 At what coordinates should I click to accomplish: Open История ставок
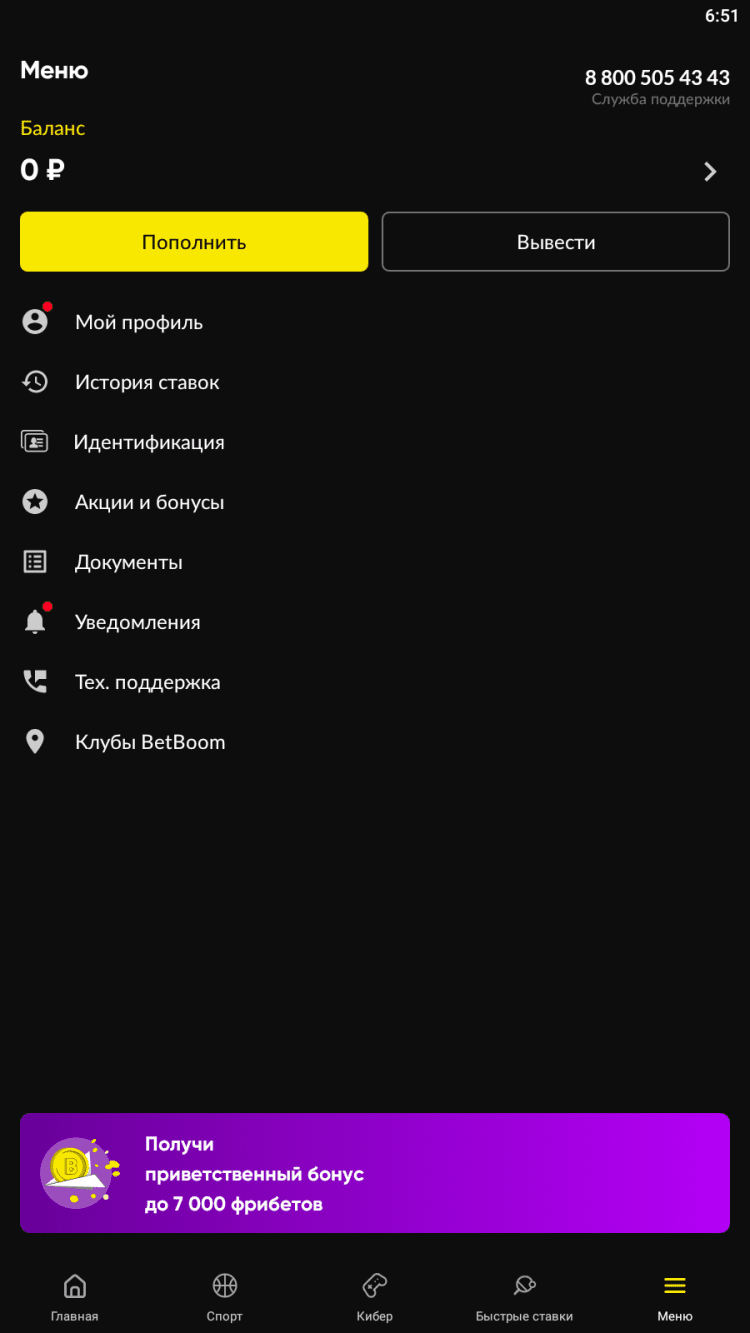tap(146, 382)
